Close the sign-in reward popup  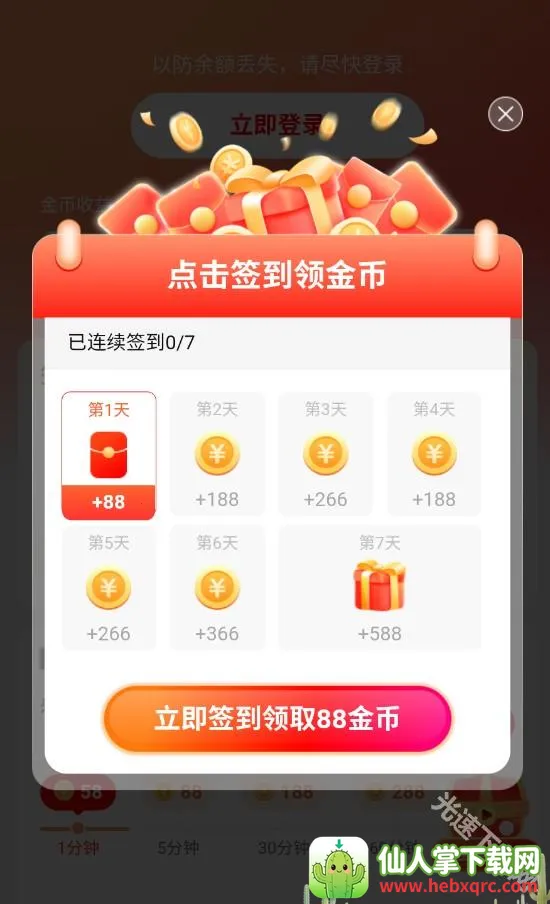pos(505,114)
